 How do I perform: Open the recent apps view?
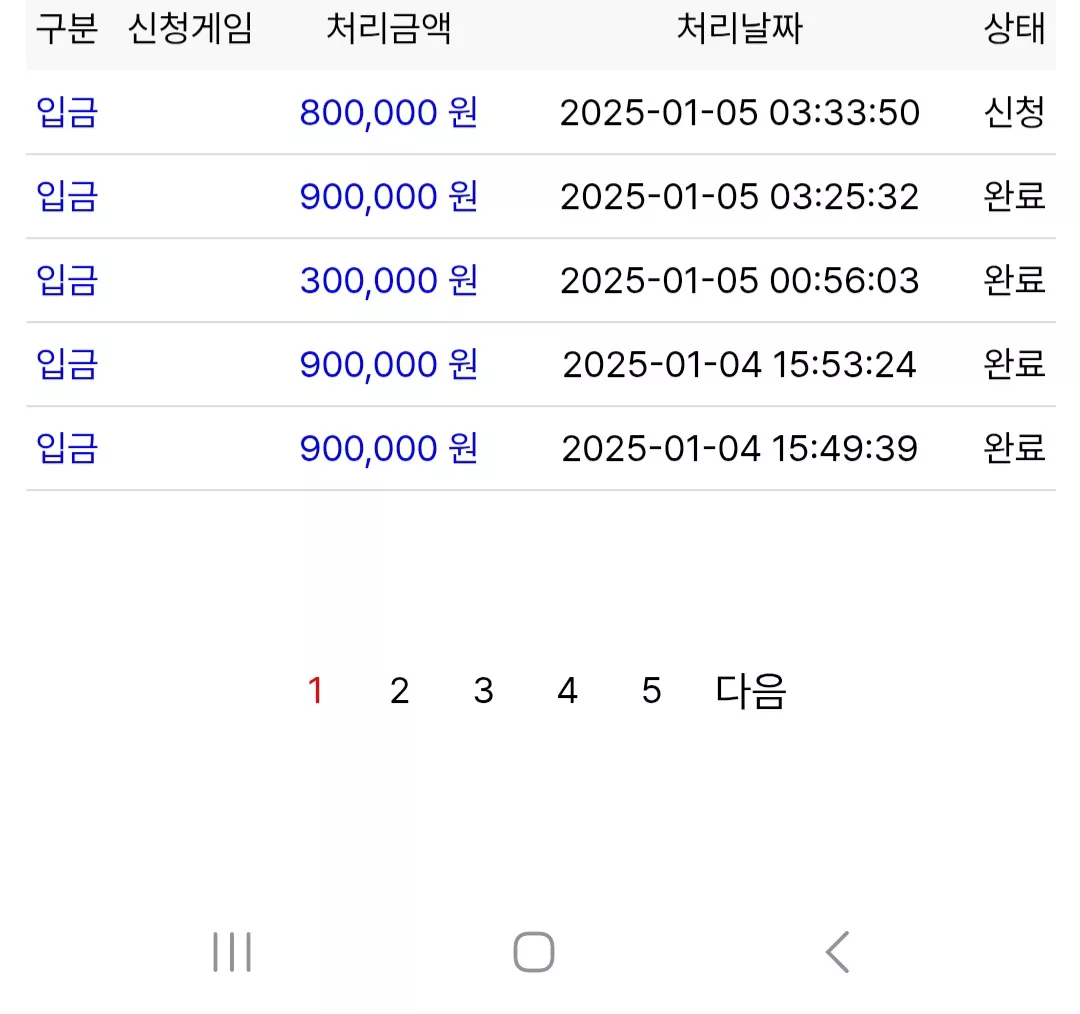coord(232,952)
